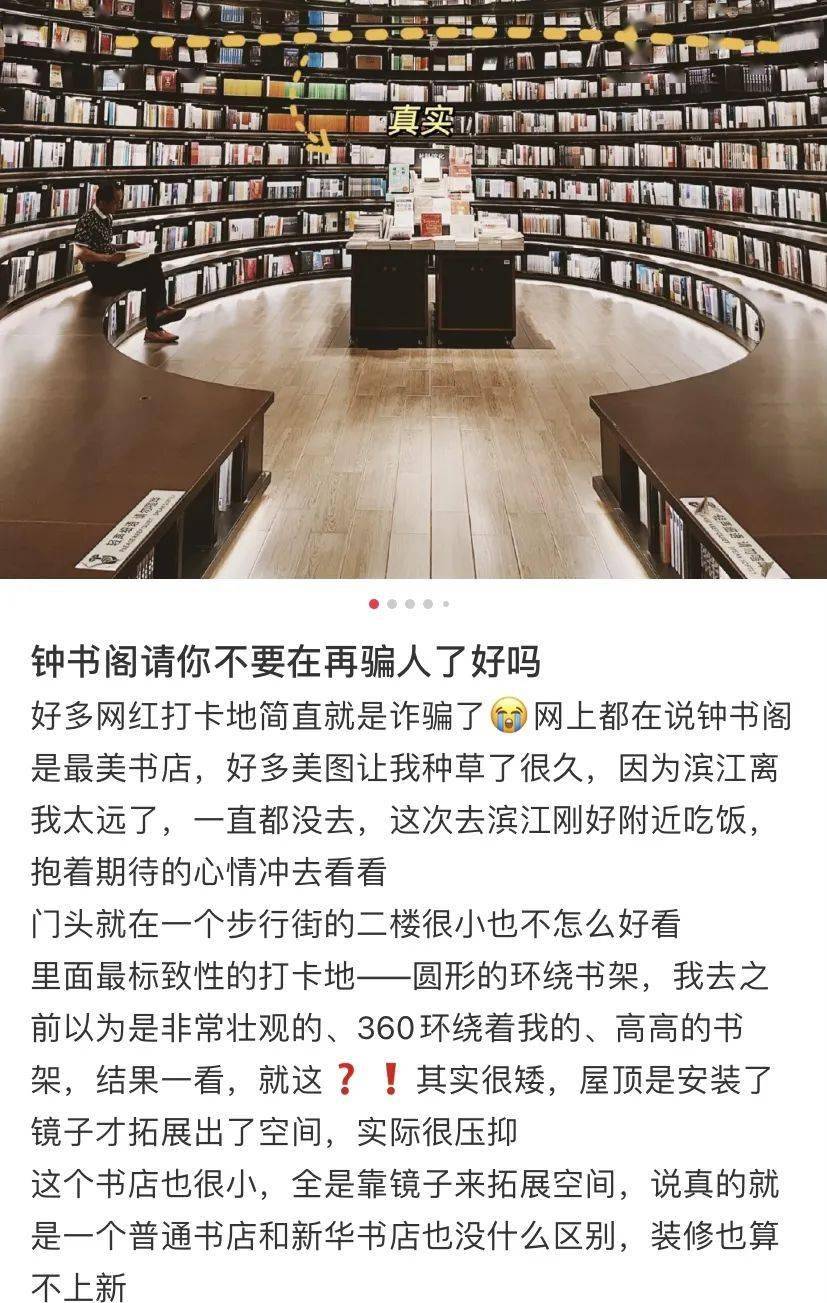827x1303 pixels.
Task: Tap the photo carousel page indicator dots
Action: (410, 604)
